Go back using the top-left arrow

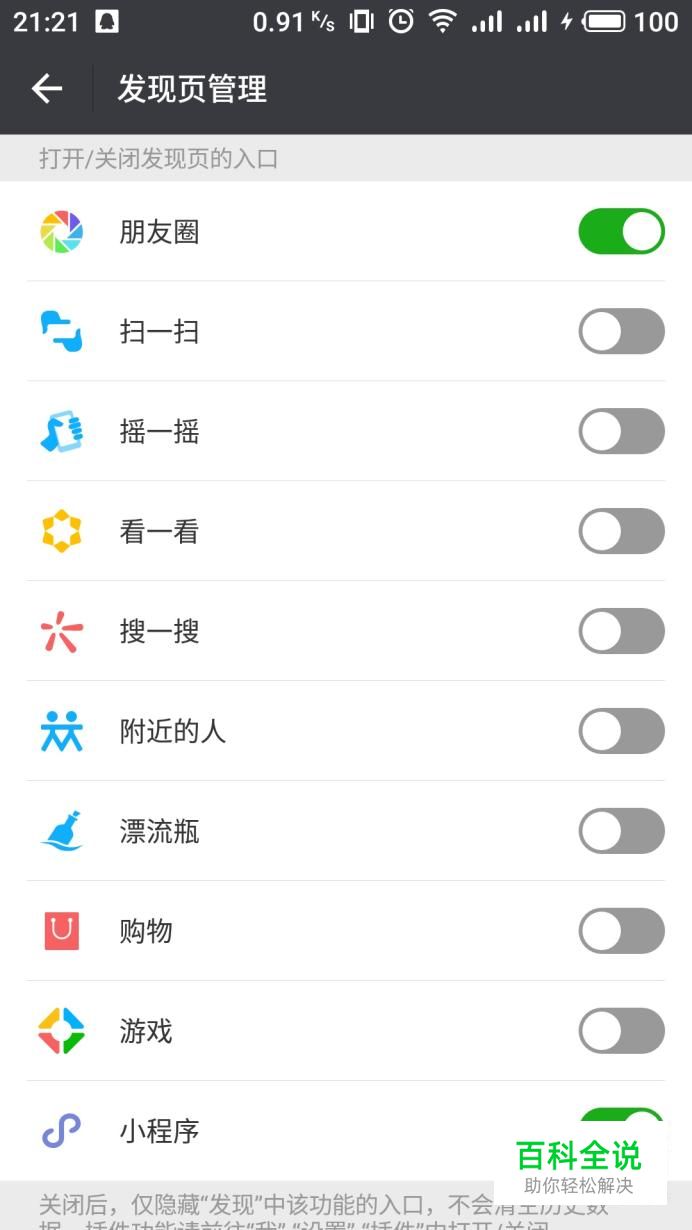(x=47, y=89)
